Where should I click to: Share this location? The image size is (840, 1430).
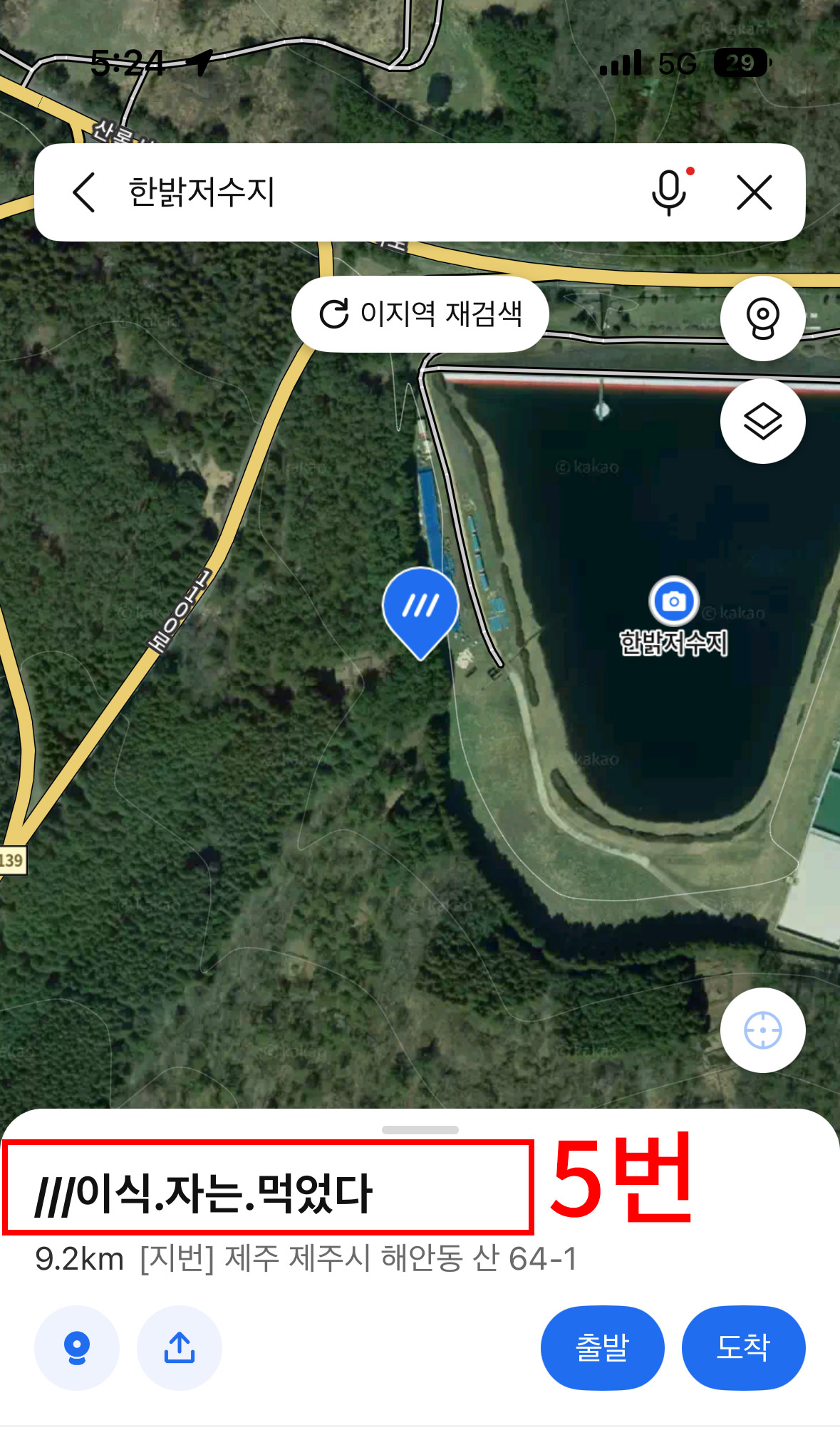coord(180,1348)
